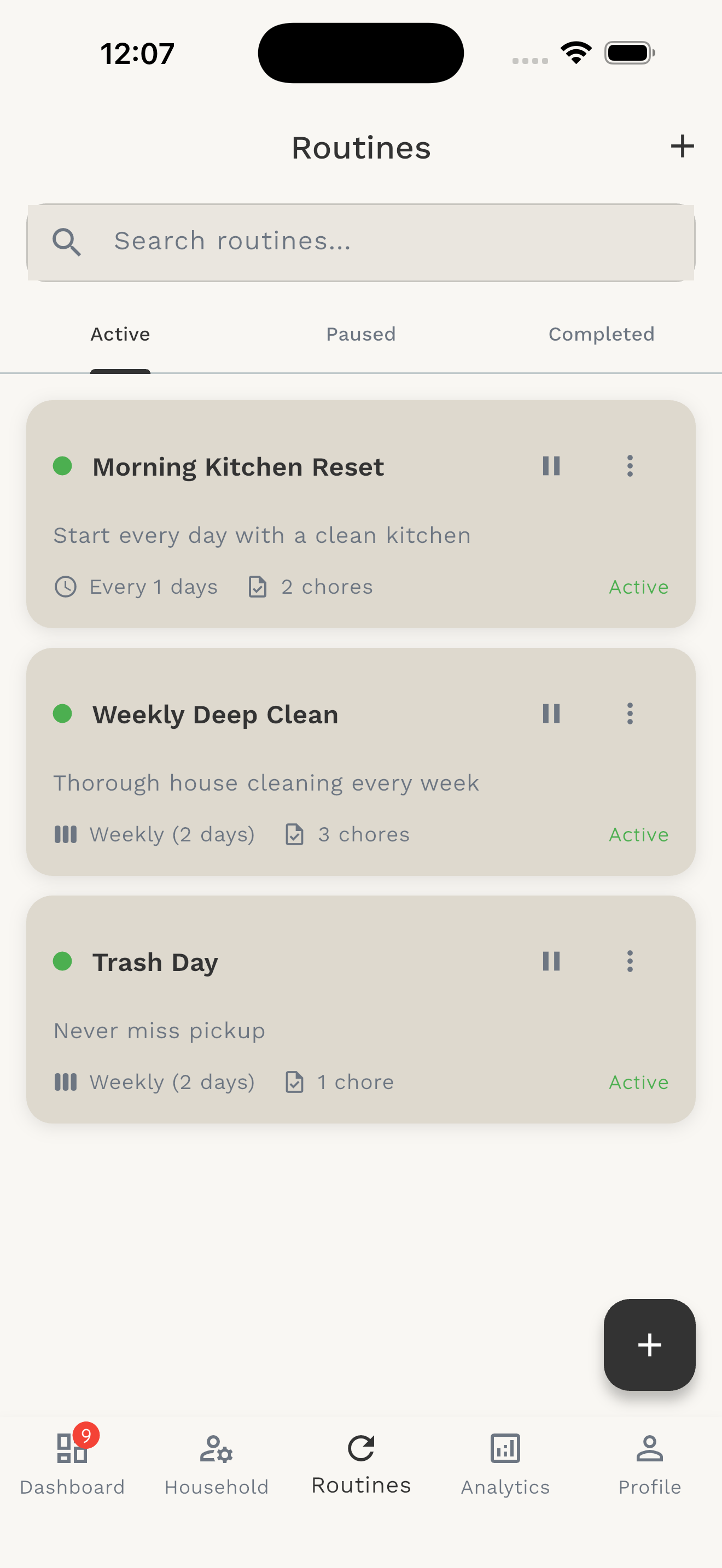Tap the Analytics bar-chart icon

(505, 1449)
